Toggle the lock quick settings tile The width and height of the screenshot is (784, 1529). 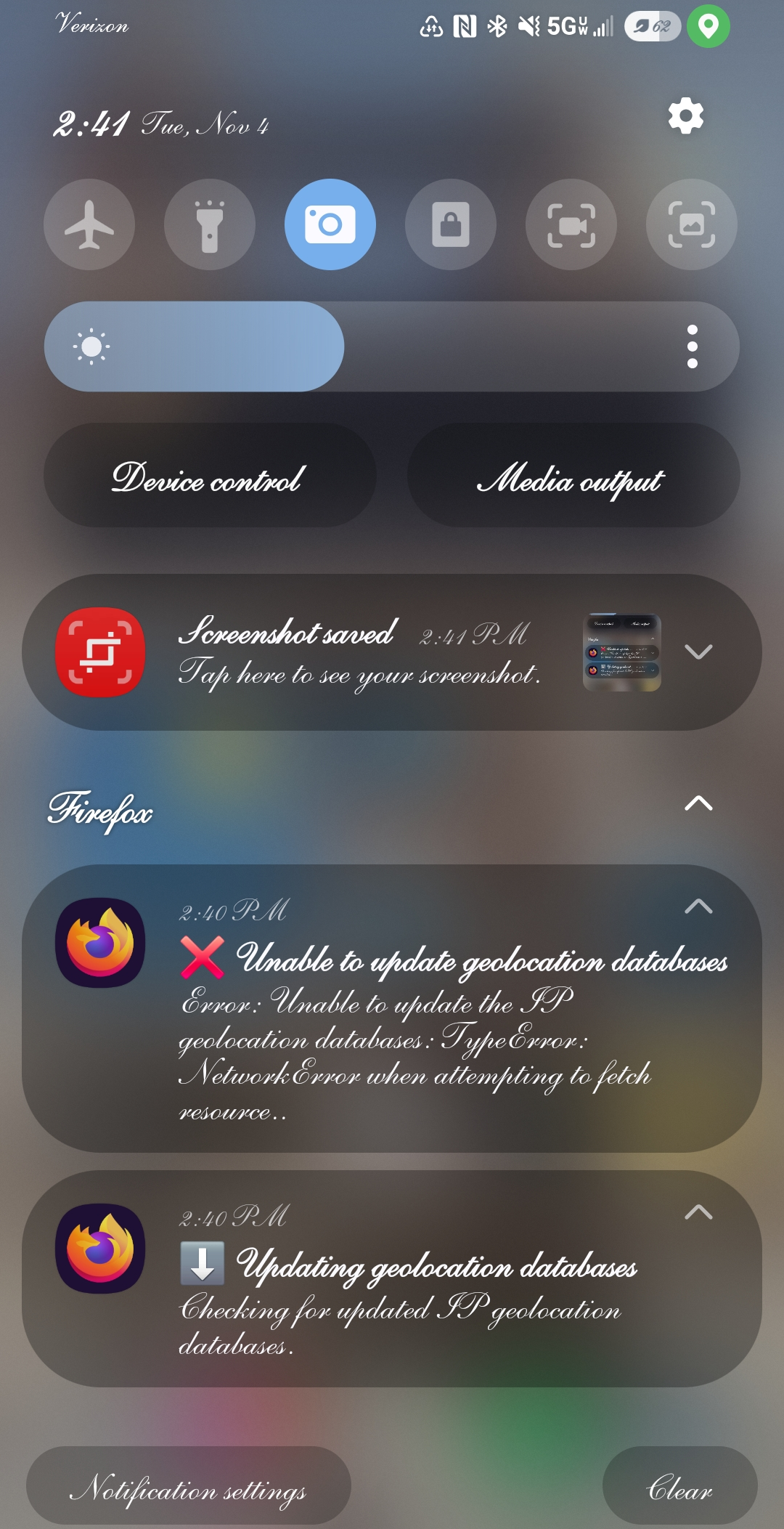pyautogui.click(x=451, y=224)
